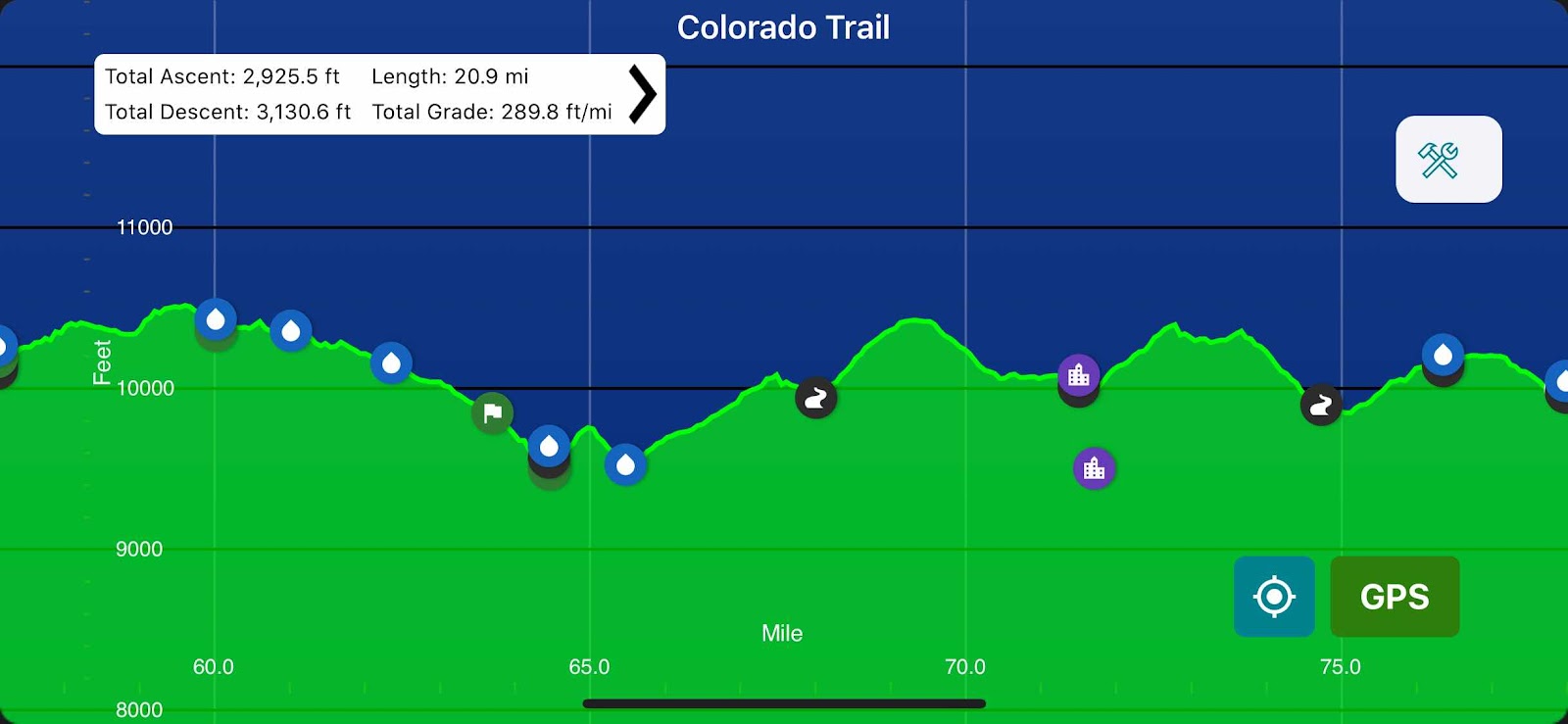Select the water source marker at mile 60
The image size is (1568, 724).
pyautogui.click(x=216, y=319)
